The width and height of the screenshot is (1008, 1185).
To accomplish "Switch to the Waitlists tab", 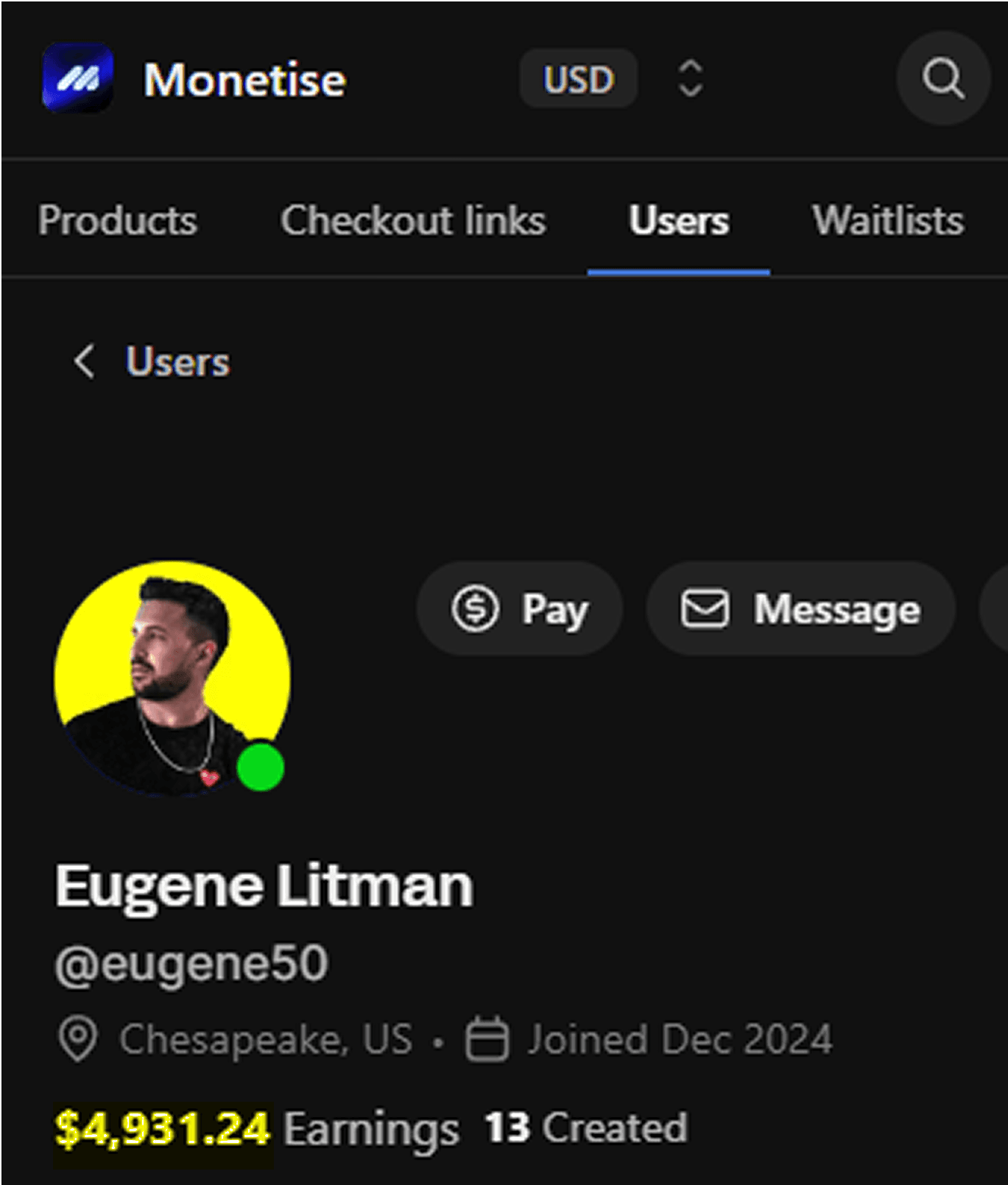I will click(x=888, y=220).
